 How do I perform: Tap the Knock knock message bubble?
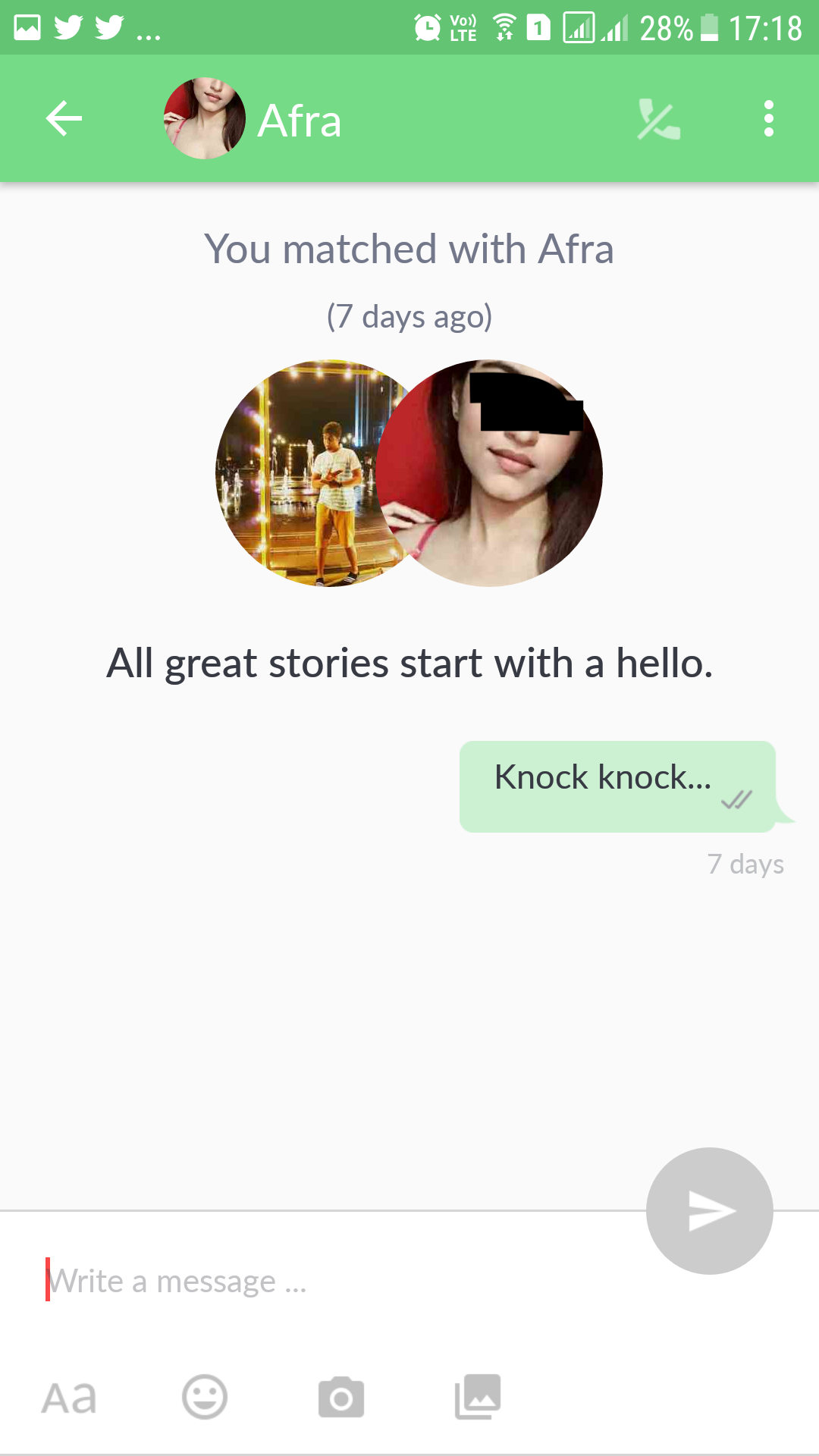coord(617,786)
